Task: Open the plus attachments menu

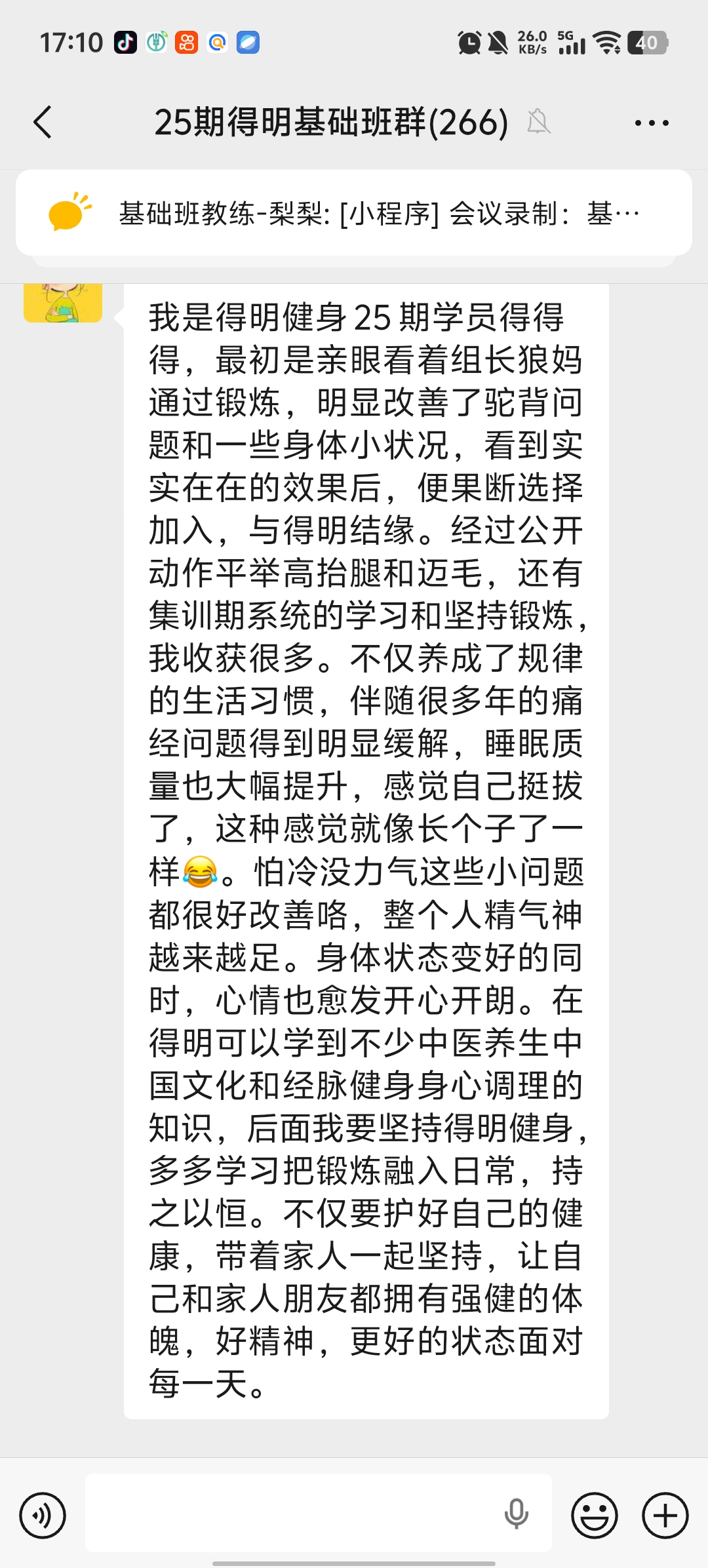Action: pyautogui.click(x=665, y=1515)
